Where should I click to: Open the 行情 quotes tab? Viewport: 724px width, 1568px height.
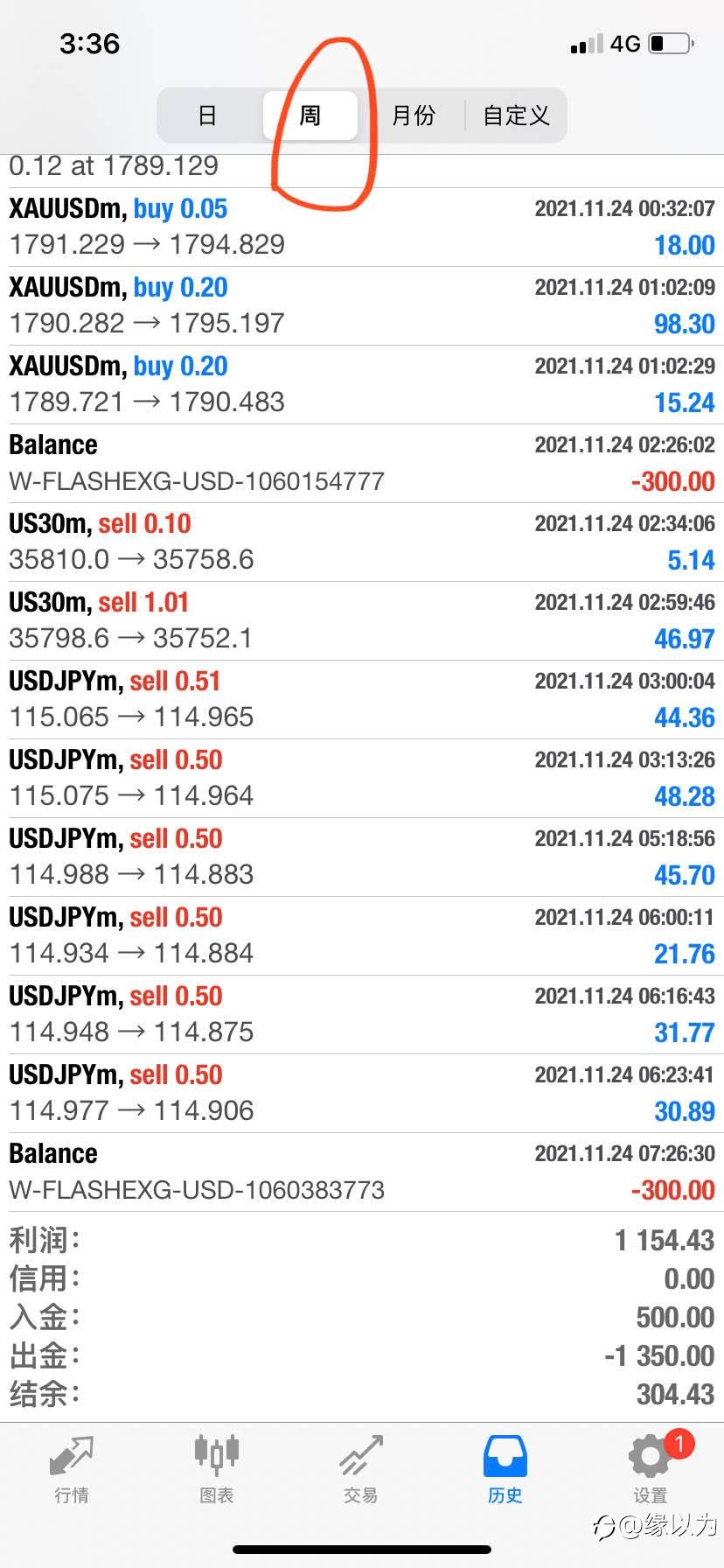tap(72, 1471)
